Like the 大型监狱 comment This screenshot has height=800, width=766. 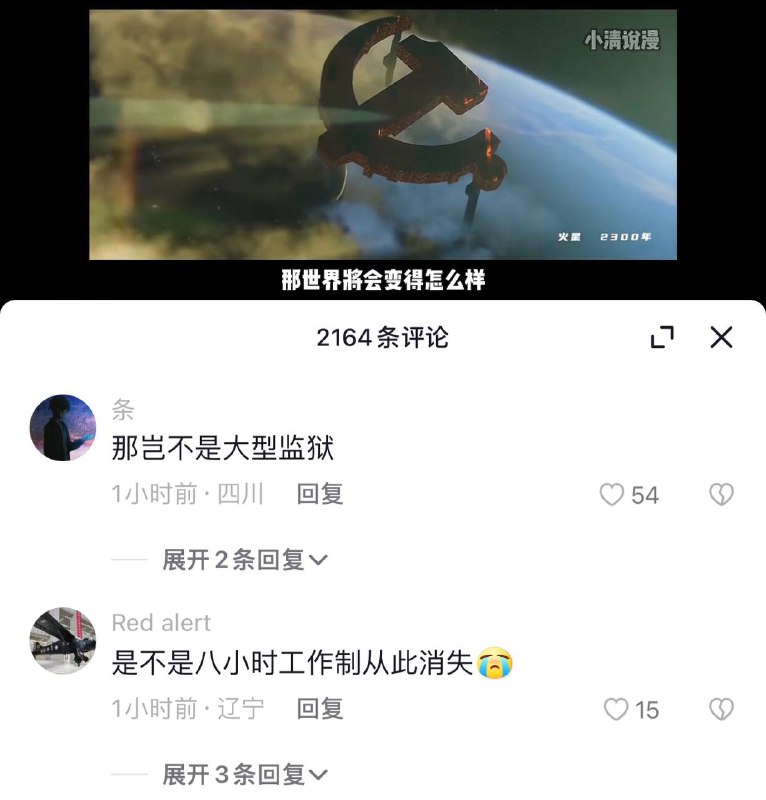[x=612, y=494]
